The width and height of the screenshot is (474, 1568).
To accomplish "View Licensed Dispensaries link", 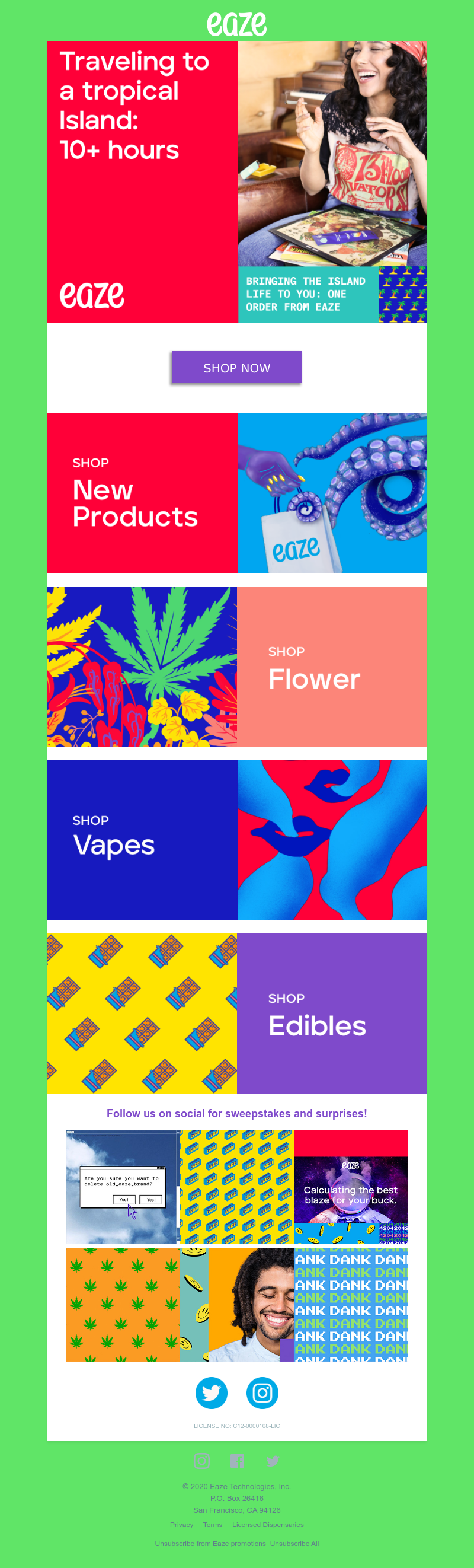I will pos(268,1525).
